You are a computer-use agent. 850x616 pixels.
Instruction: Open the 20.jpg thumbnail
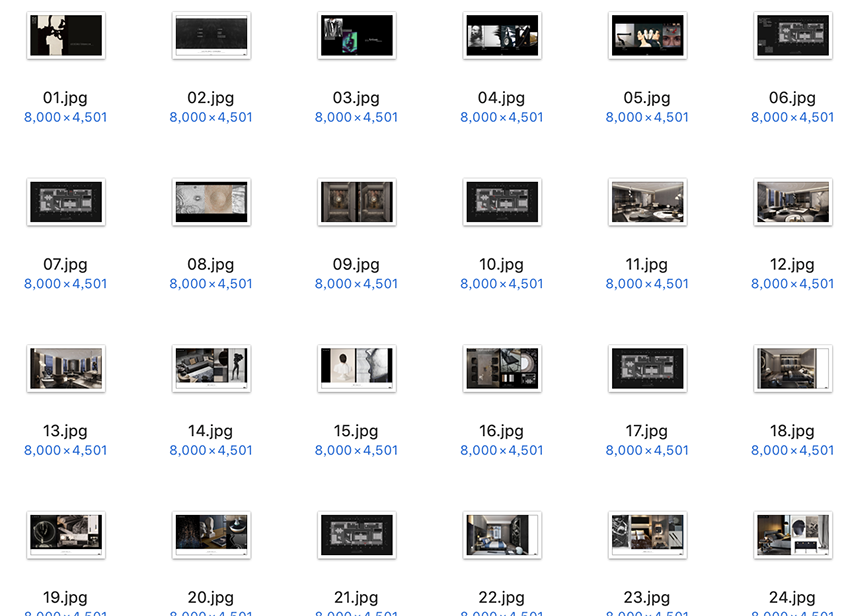[x=211, y=535]
